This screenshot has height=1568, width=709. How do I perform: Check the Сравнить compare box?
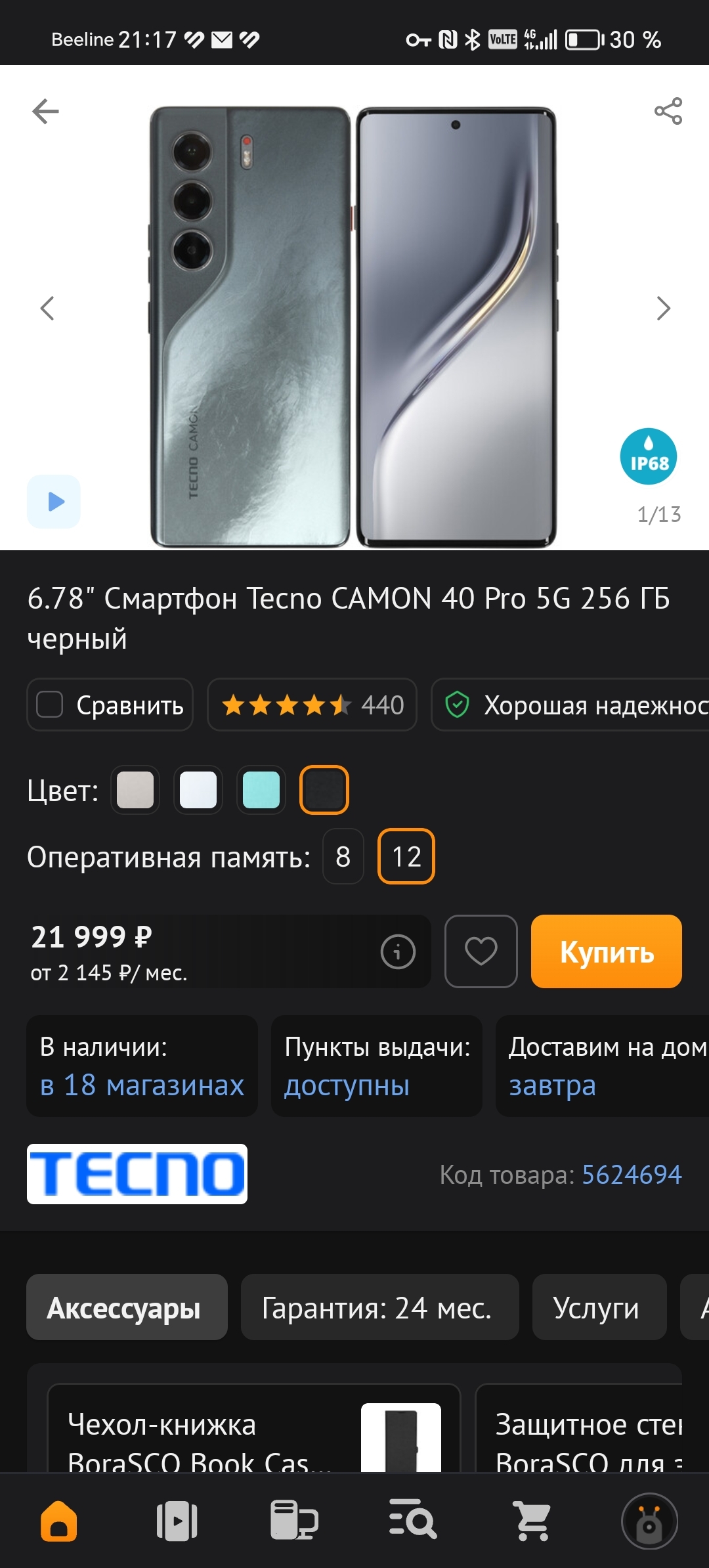tap(50, 705)
